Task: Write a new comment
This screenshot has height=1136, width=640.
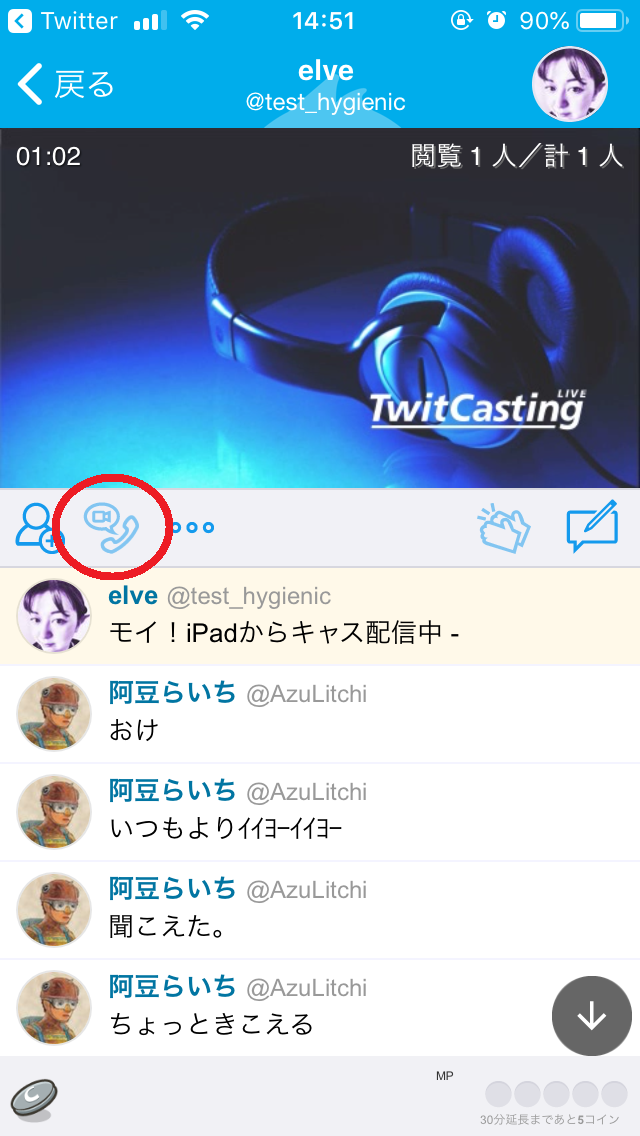Action: coord(592,527)
